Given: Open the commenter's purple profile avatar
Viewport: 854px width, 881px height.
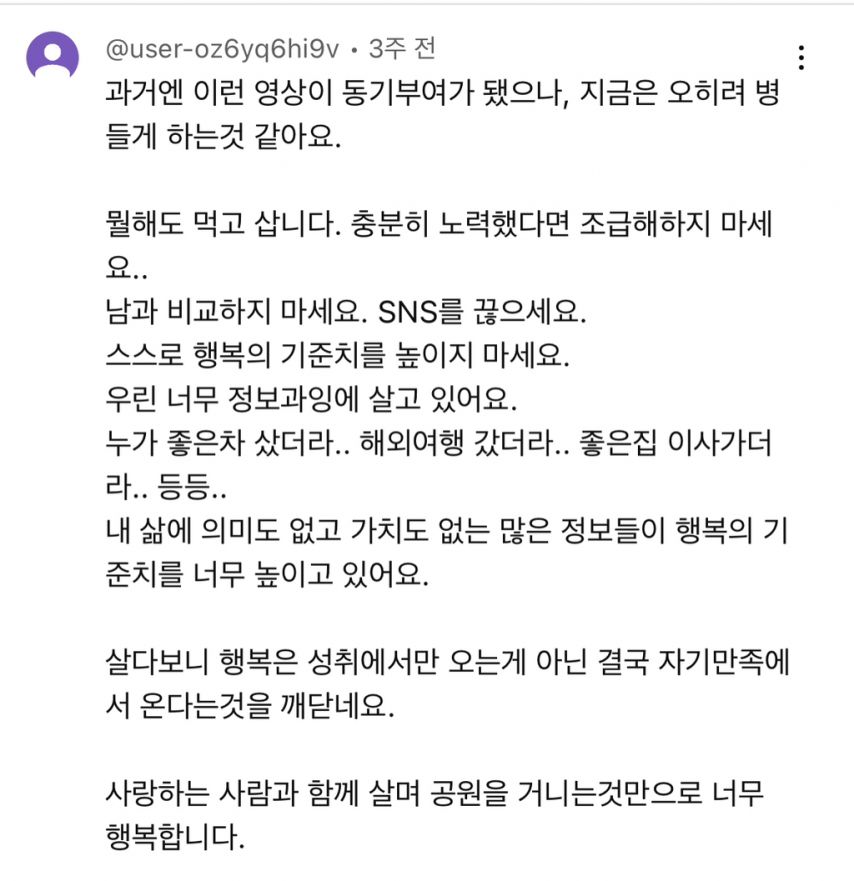Looking at the screenshot, I should 52,56.
